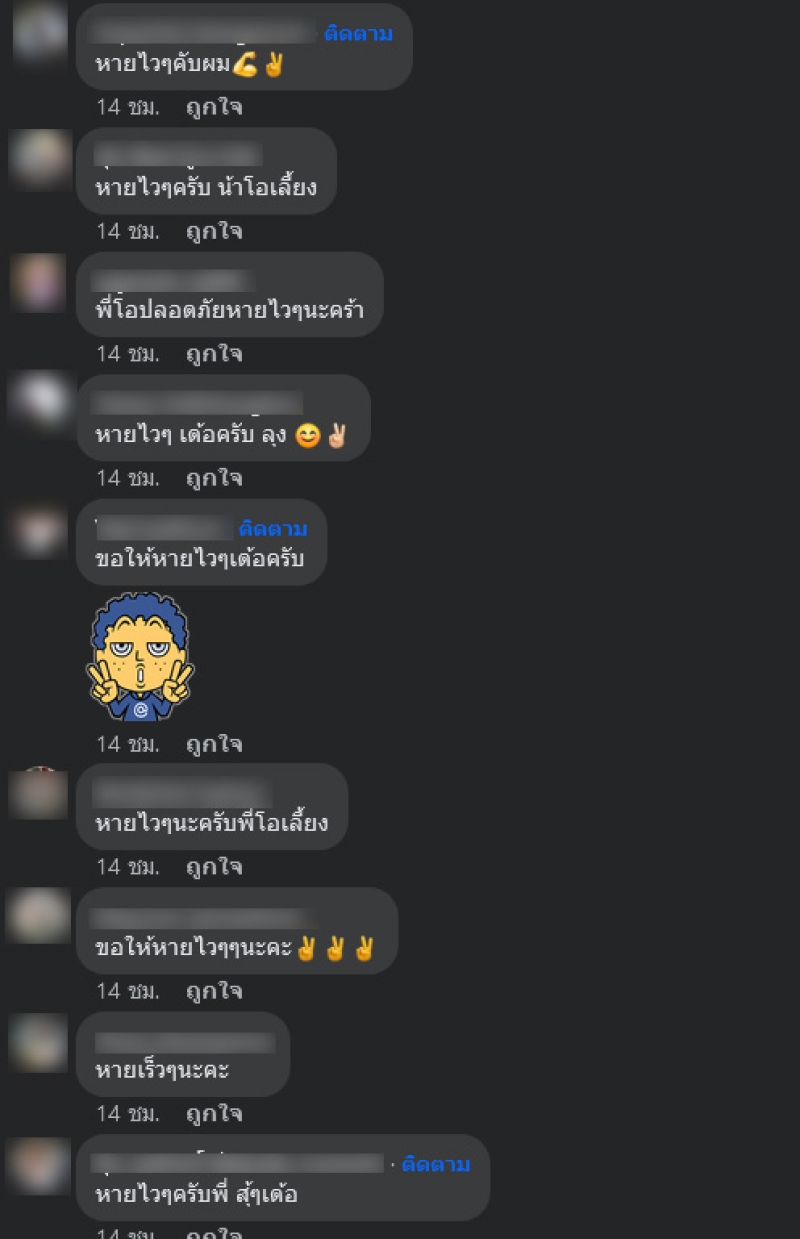Image resolution: width=800 pixels, height=1239 pixels.
Task: Like the comment 'หายไวๆครับ น้าโอเลี้ยง'
Action: (214, 232)
